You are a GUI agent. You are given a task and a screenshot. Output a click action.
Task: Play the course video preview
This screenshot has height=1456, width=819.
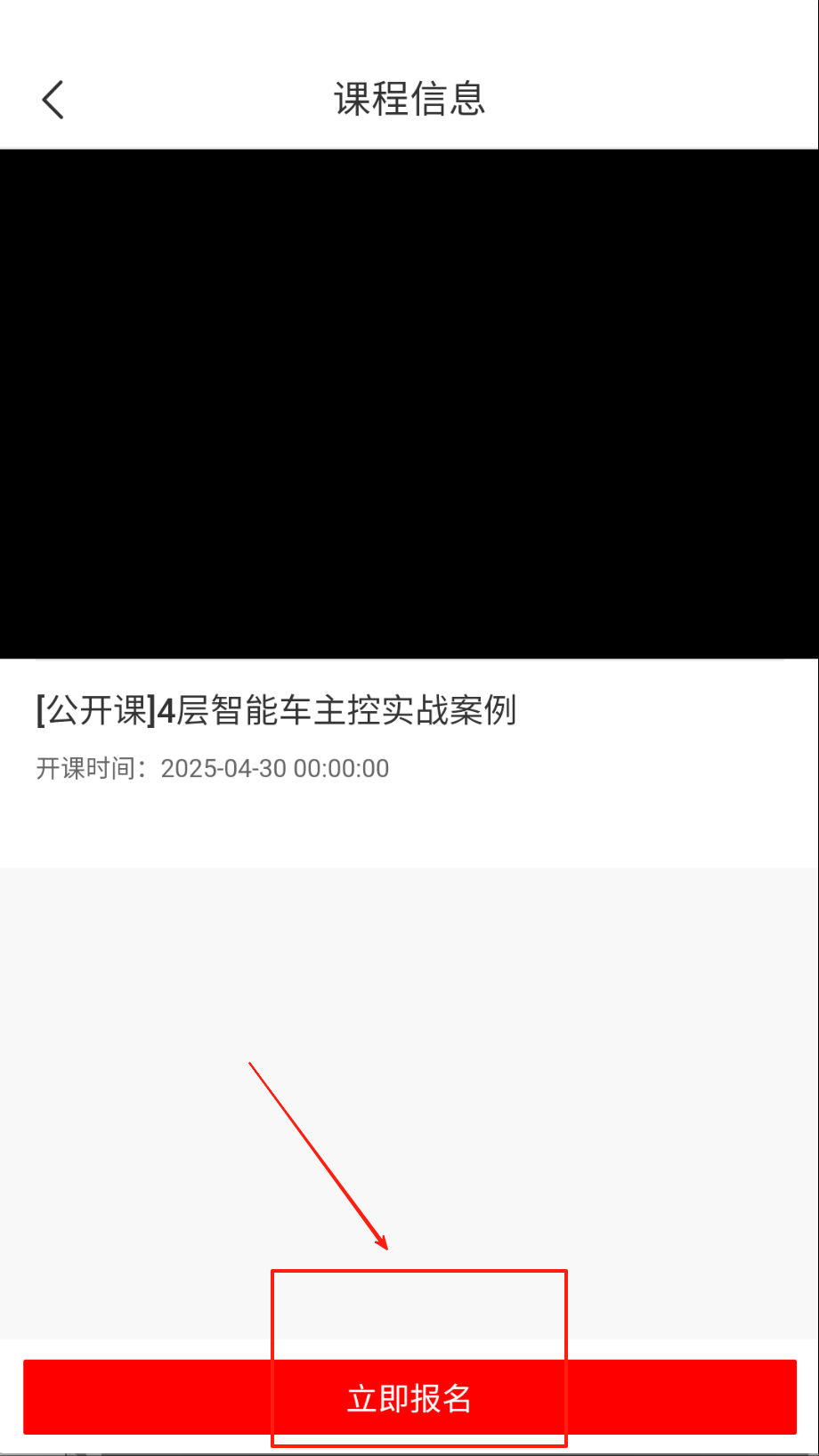tap(409, 404)
